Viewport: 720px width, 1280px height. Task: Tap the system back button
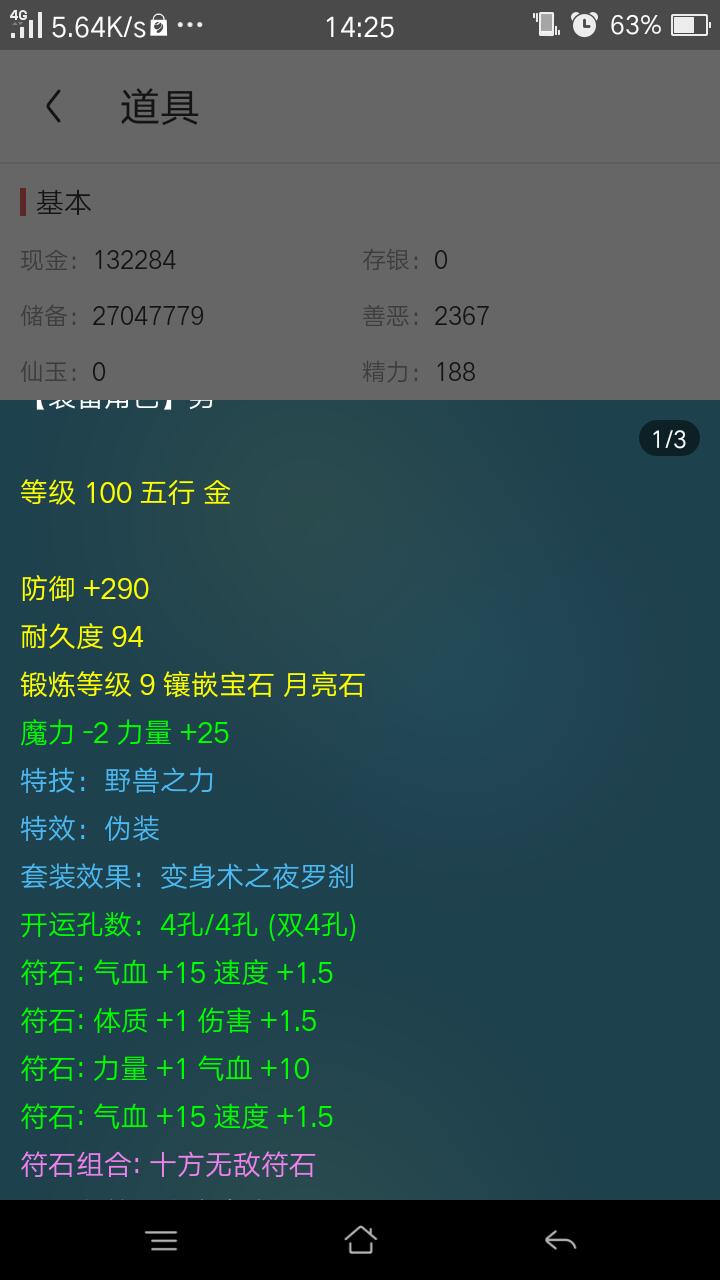(x=560, y=1241)
